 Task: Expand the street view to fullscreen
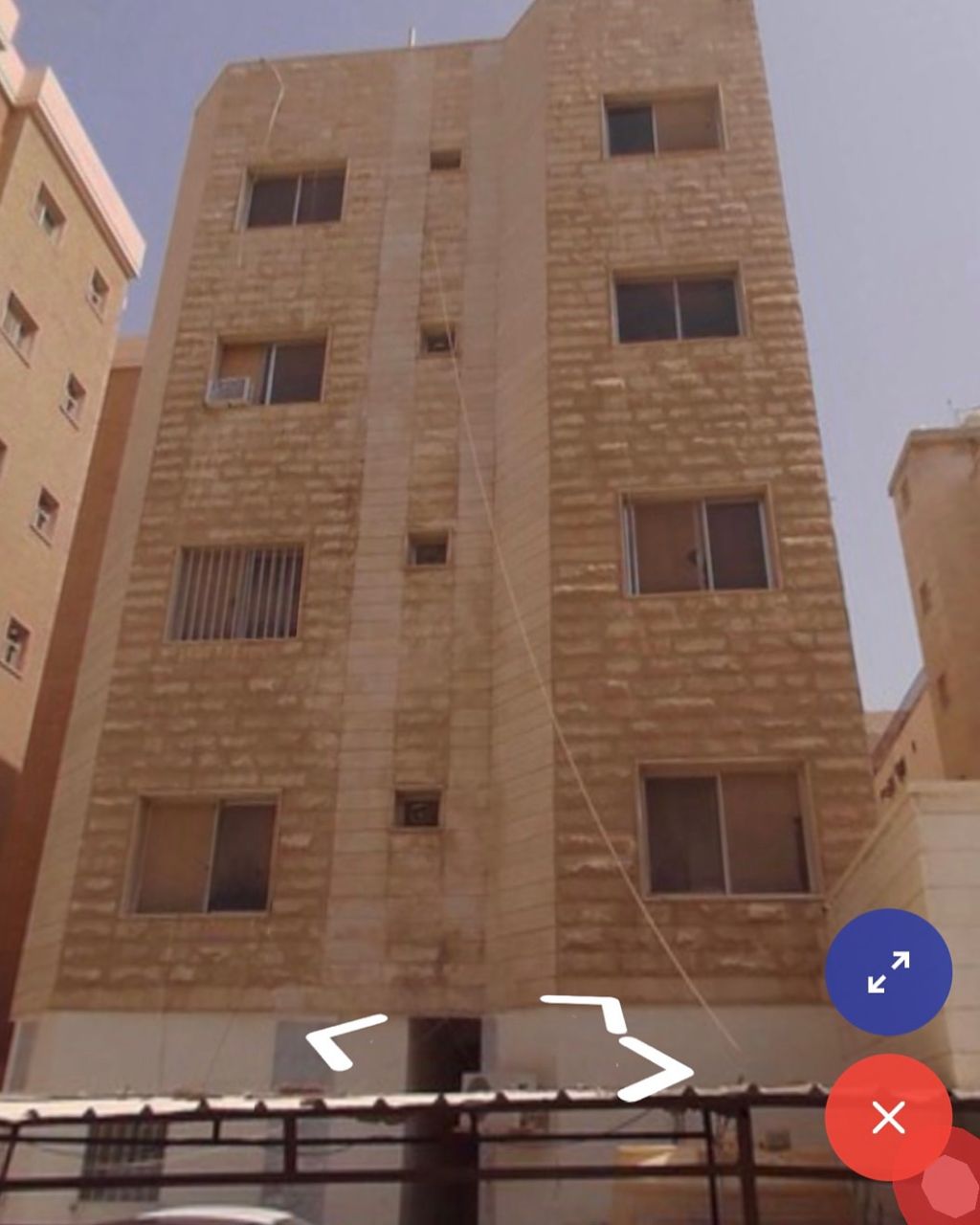(888, 971)
